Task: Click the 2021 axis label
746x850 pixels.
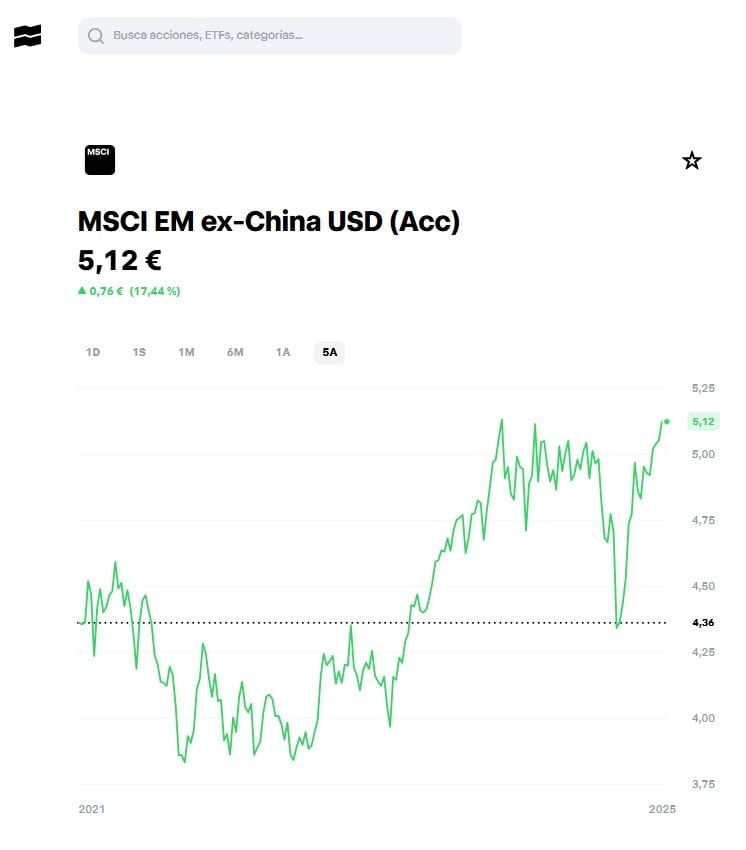Action: click(91, 810)
